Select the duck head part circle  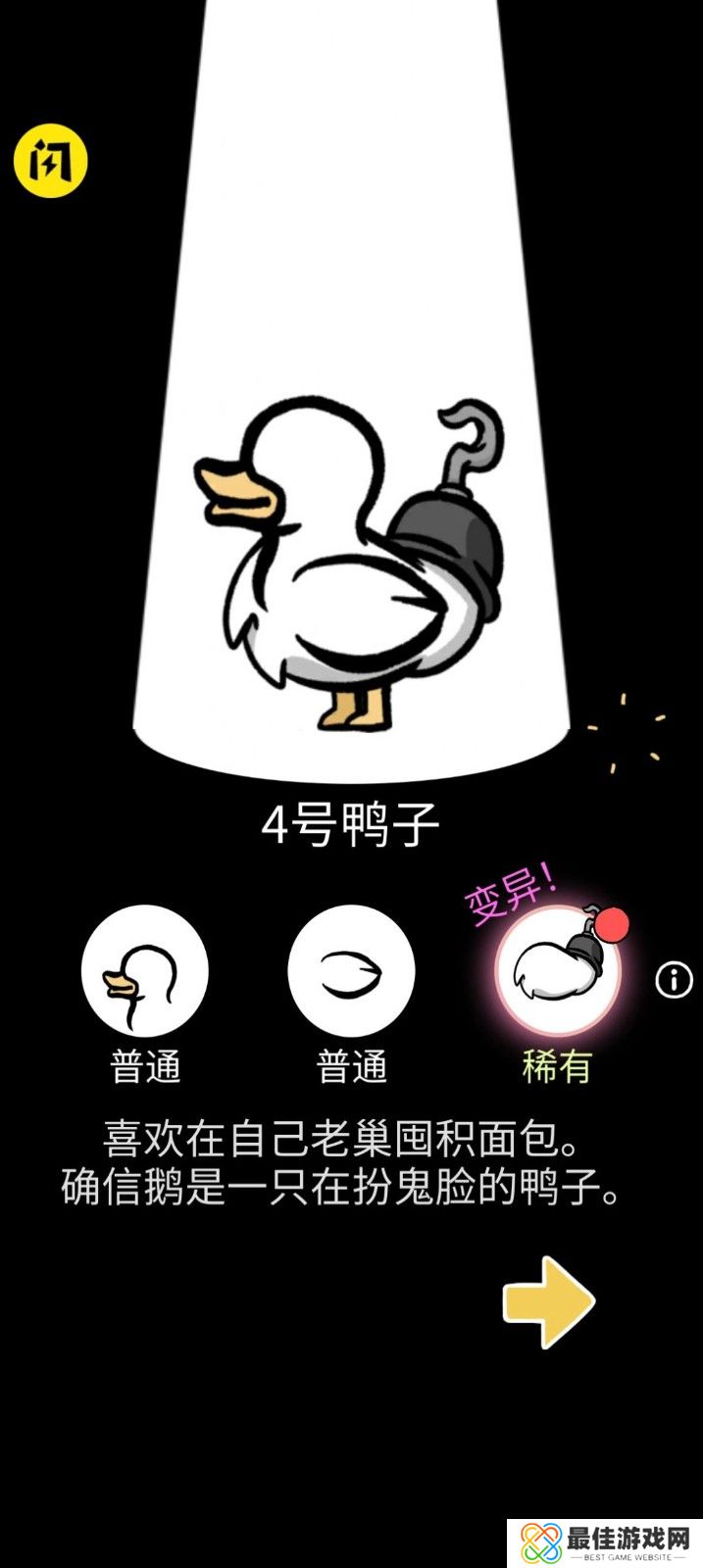point(145,970)
